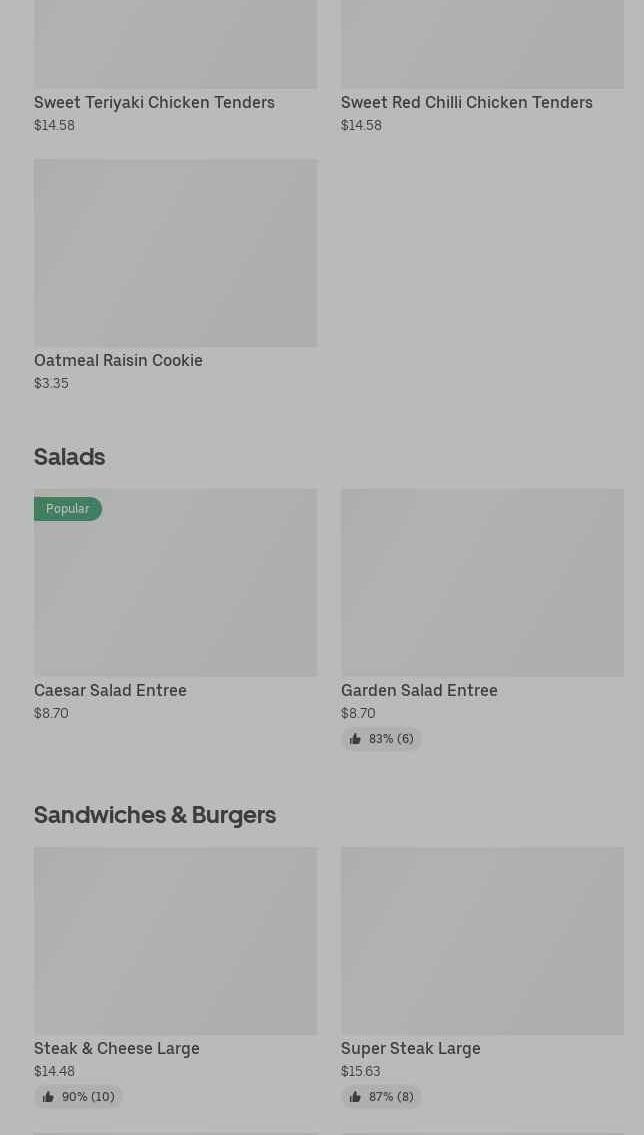Select the Oatmeal Raisin Cookie card
The height and width of the screenshot is (1135, 644).
[175, 276]
